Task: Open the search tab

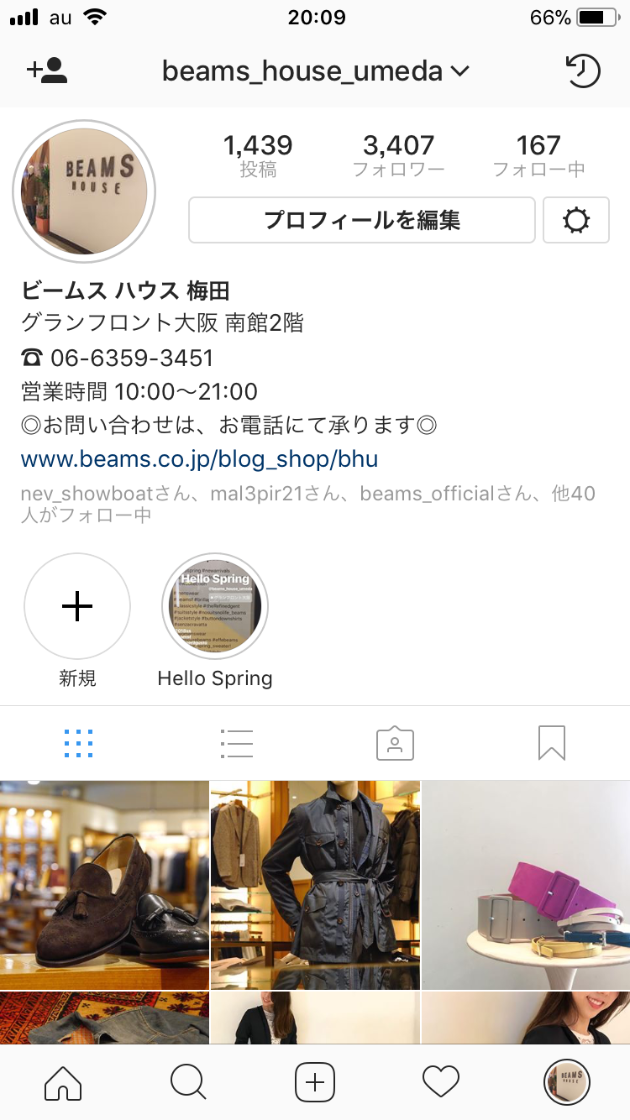Action: (x=188, y=1082)
